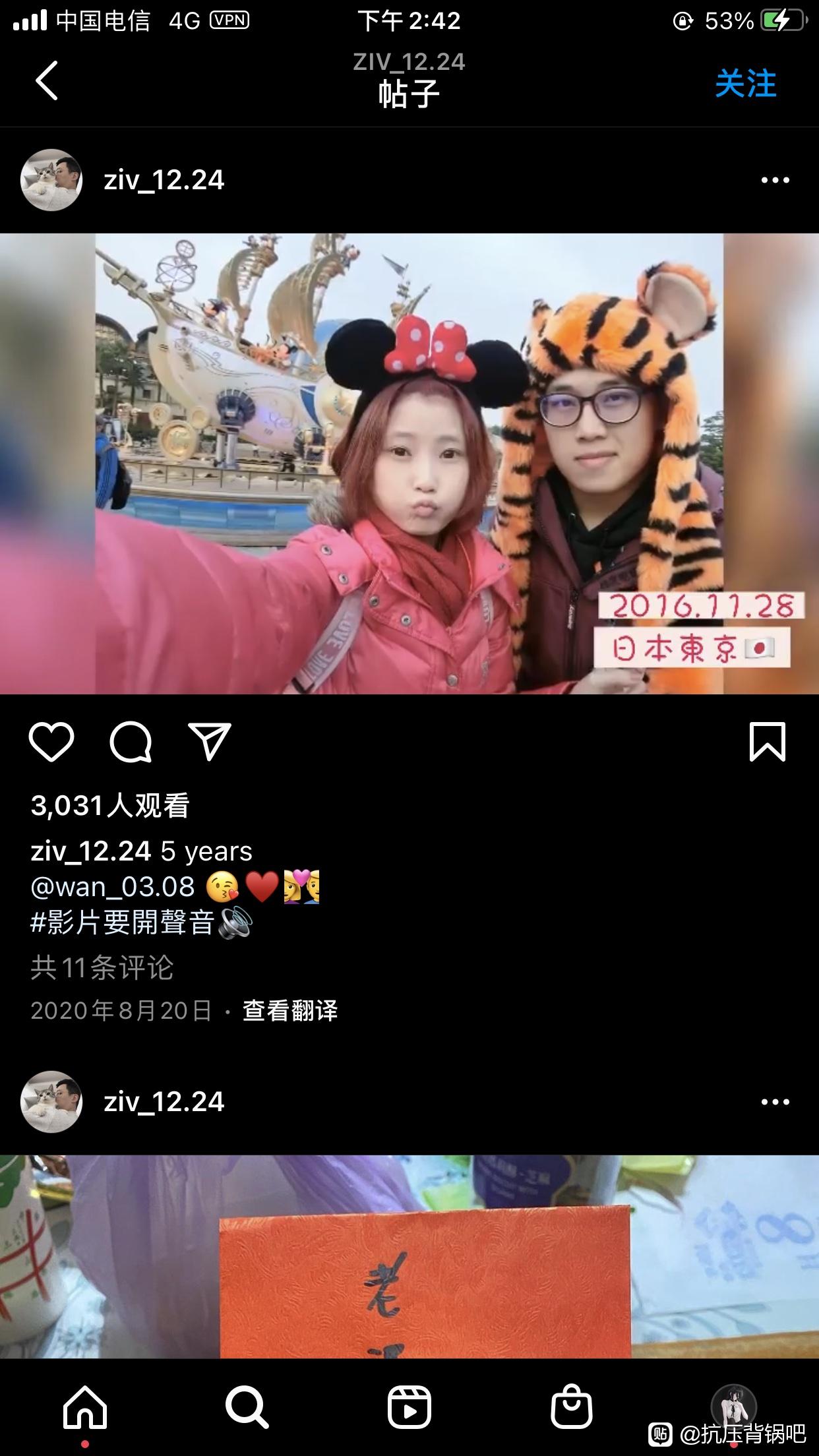The height and width of the screenshot is (1456, 819).
Task: Bookmark the Tokyo video post
Action: (x=768, y=742)
